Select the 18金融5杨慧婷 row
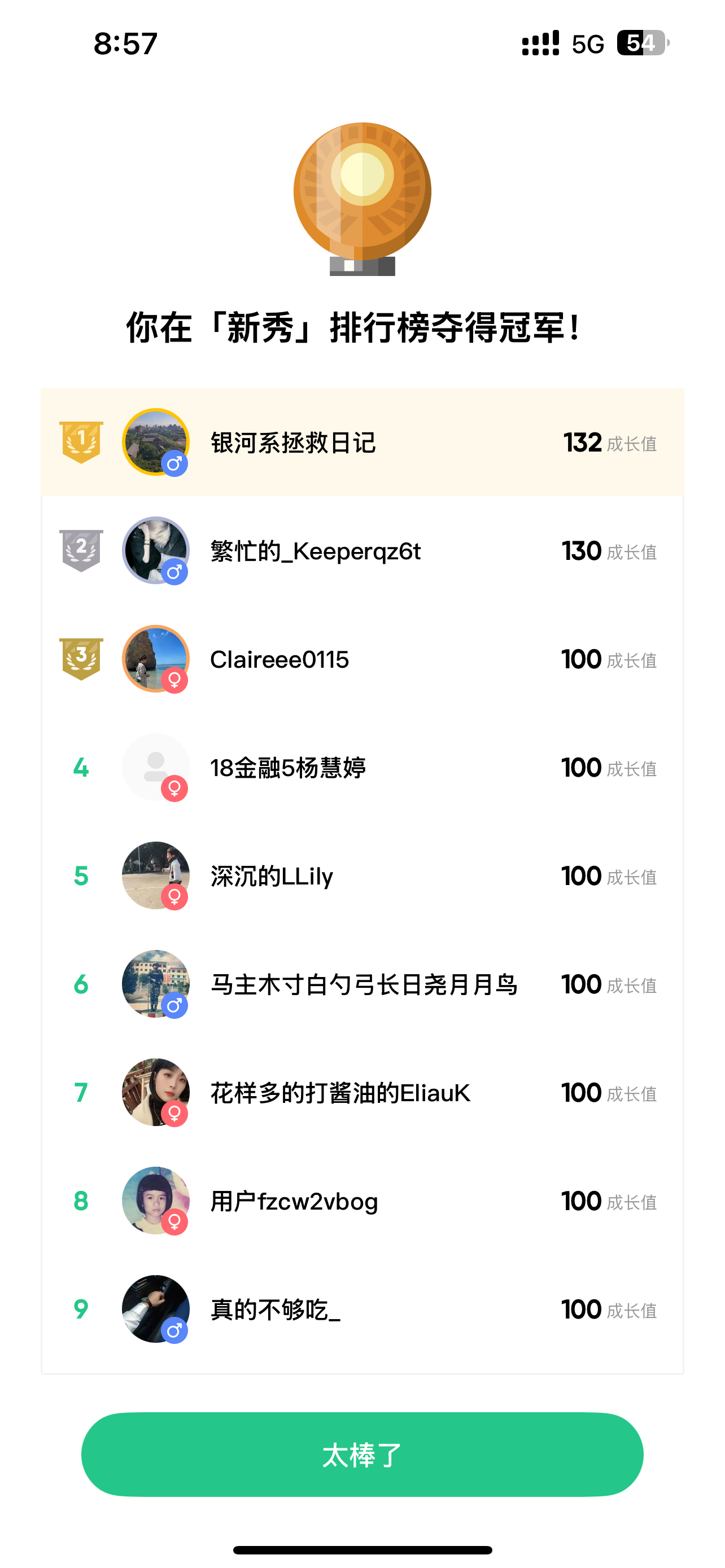This screenshot has height=1568, width=725. pos(362,768)
